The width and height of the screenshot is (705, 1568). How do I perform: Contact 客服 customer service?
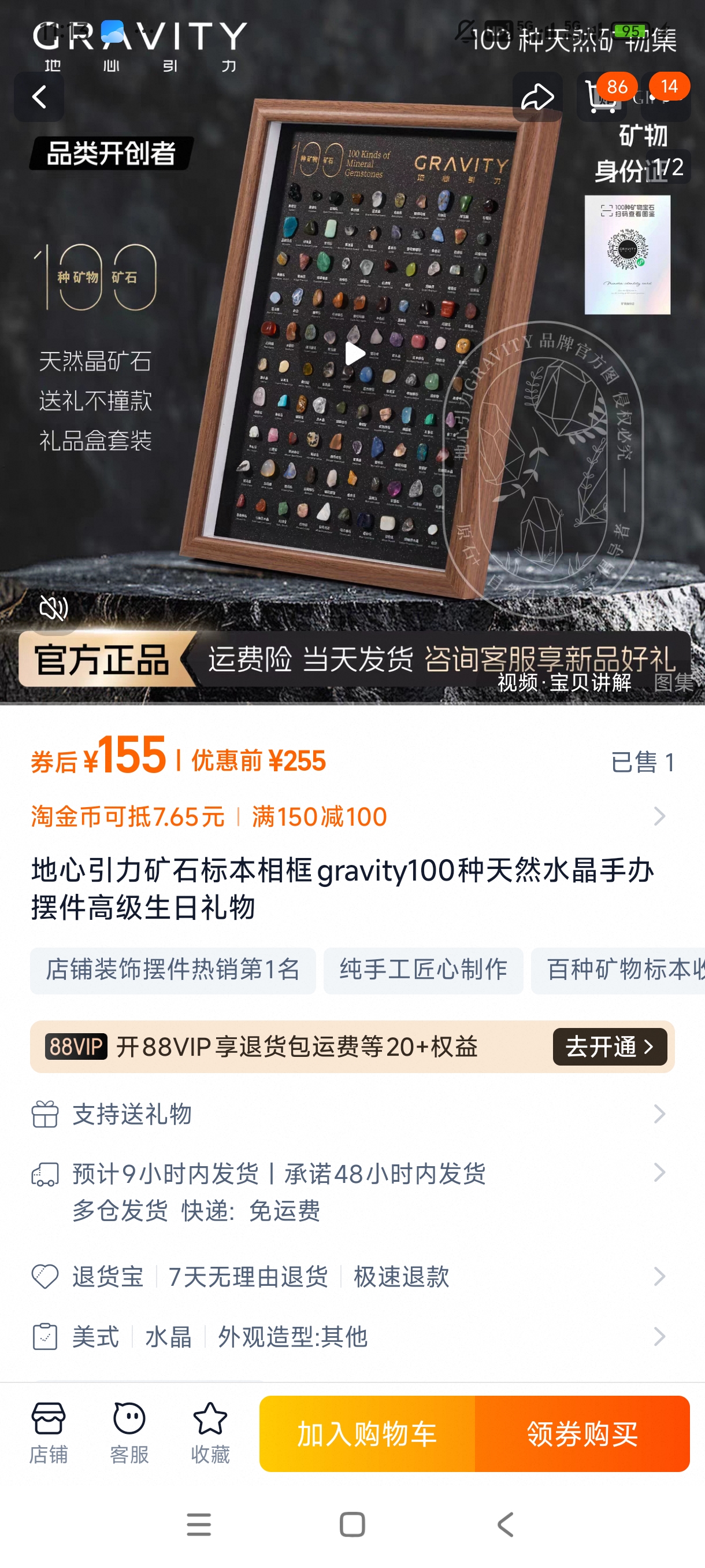(129, 1433)
